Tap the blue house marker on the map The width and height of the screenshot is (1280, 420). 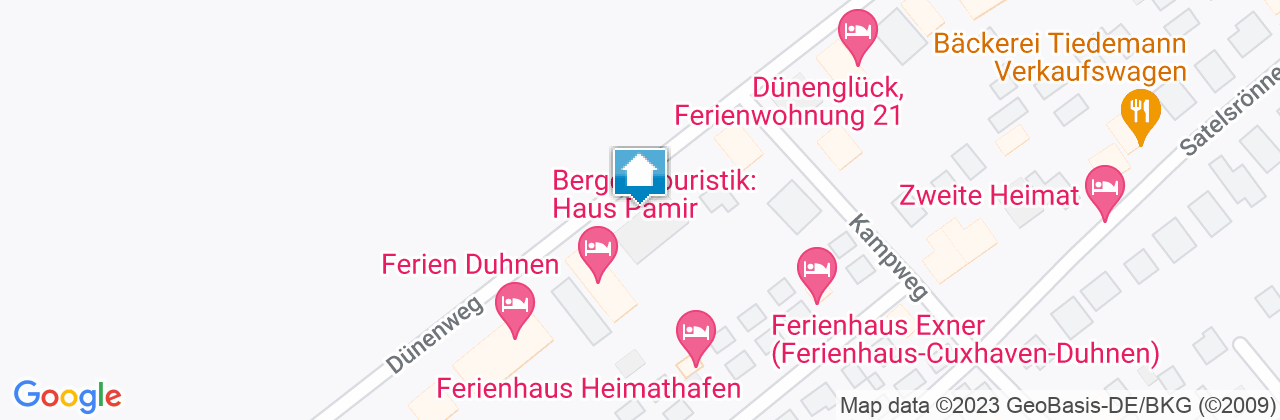click(x=639, y=175)
